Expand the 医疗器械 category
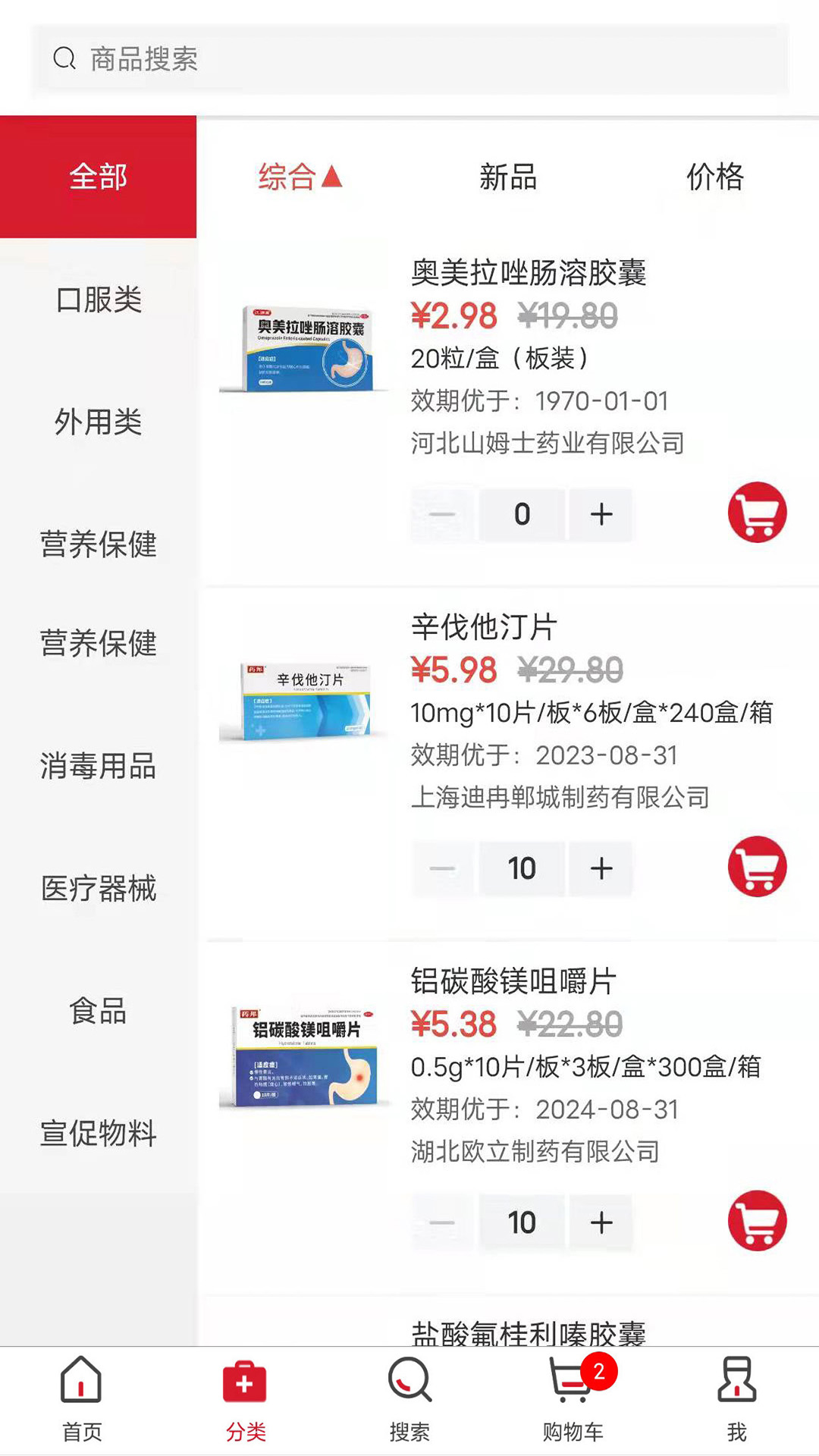819x1456 pixels. click(x=99, y=889)
